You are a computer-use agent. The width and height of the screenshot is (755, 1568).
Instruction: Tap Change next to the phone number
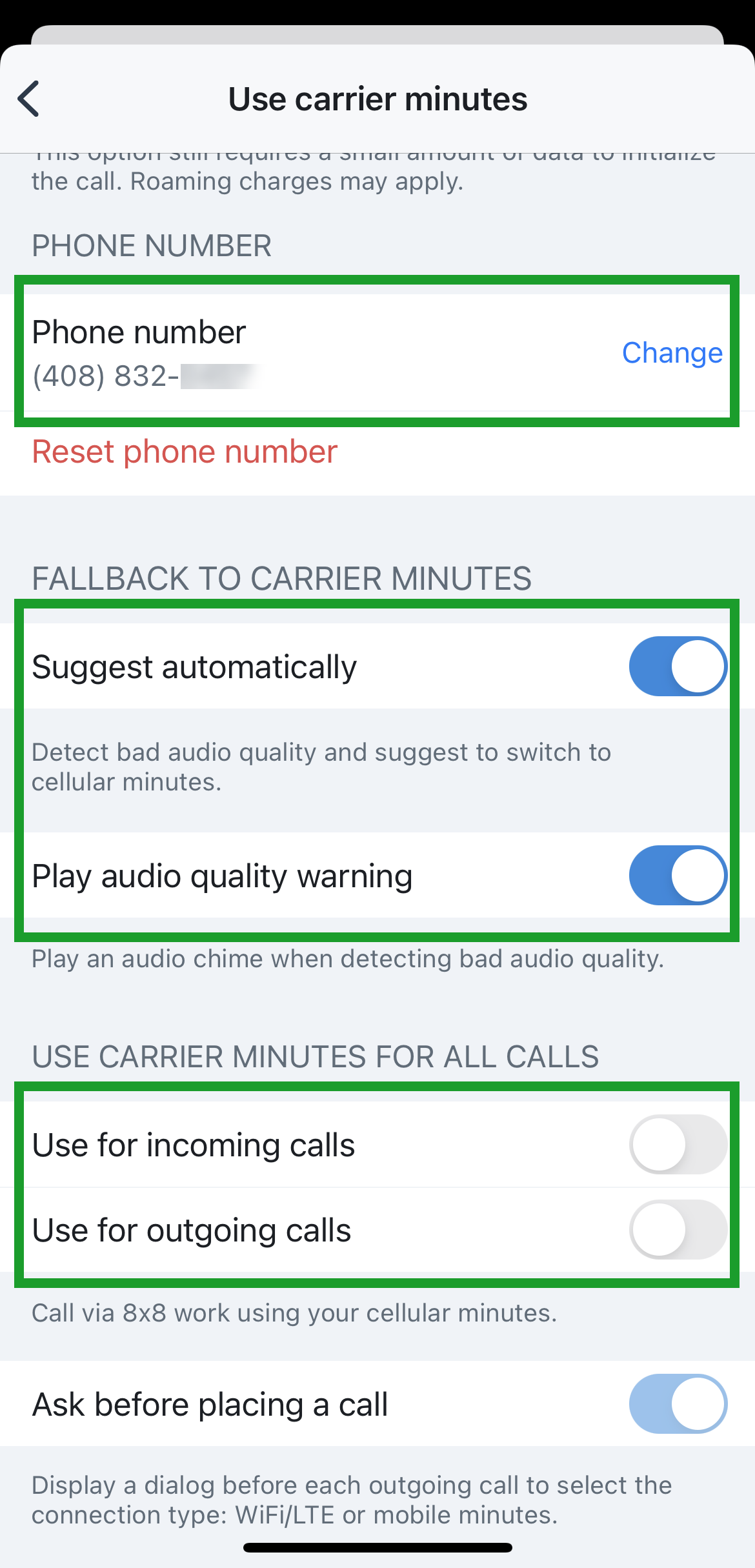coord(672,352)
